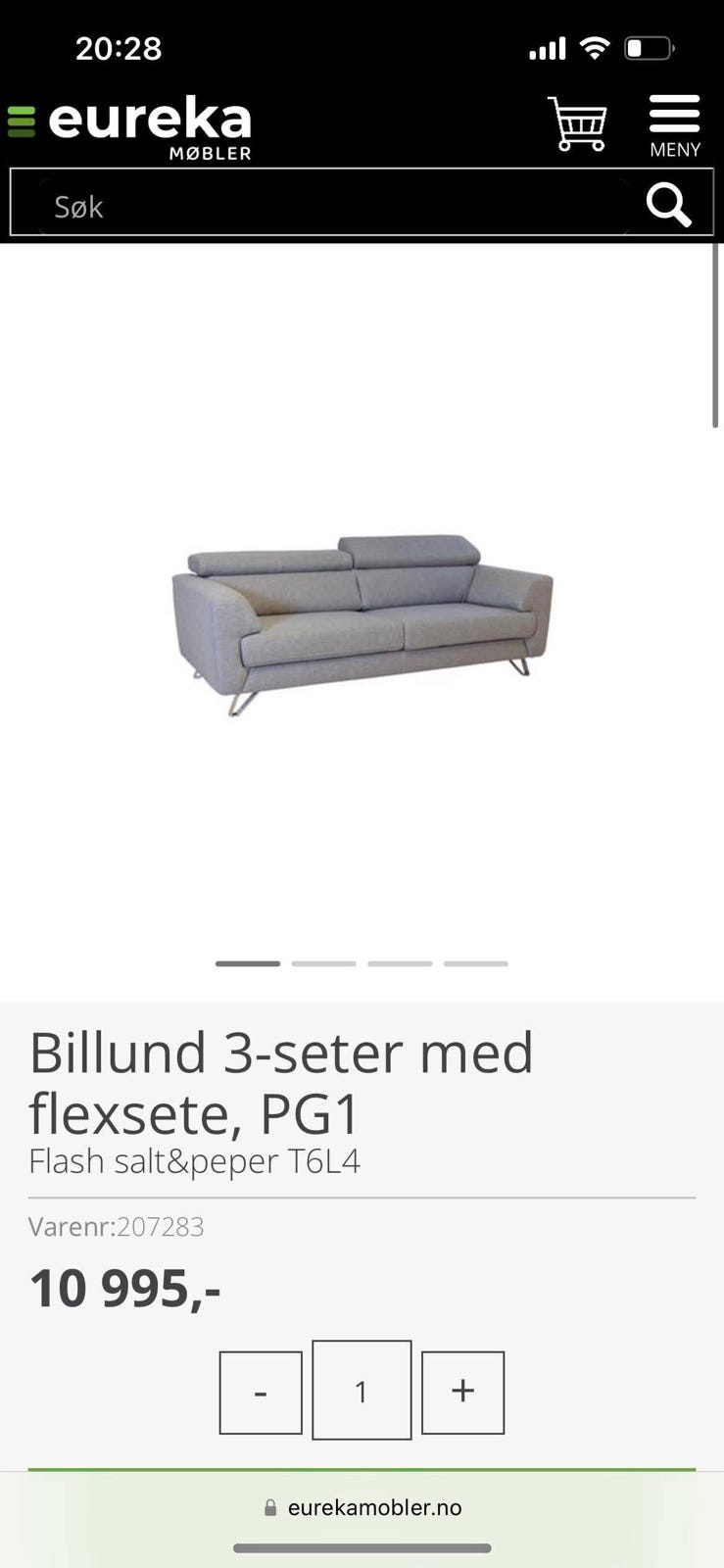Image resolution: width=724 pixels, height=1568 pixels.
Task: Select the fourth carousel dot
Action: tap(476, 963)
